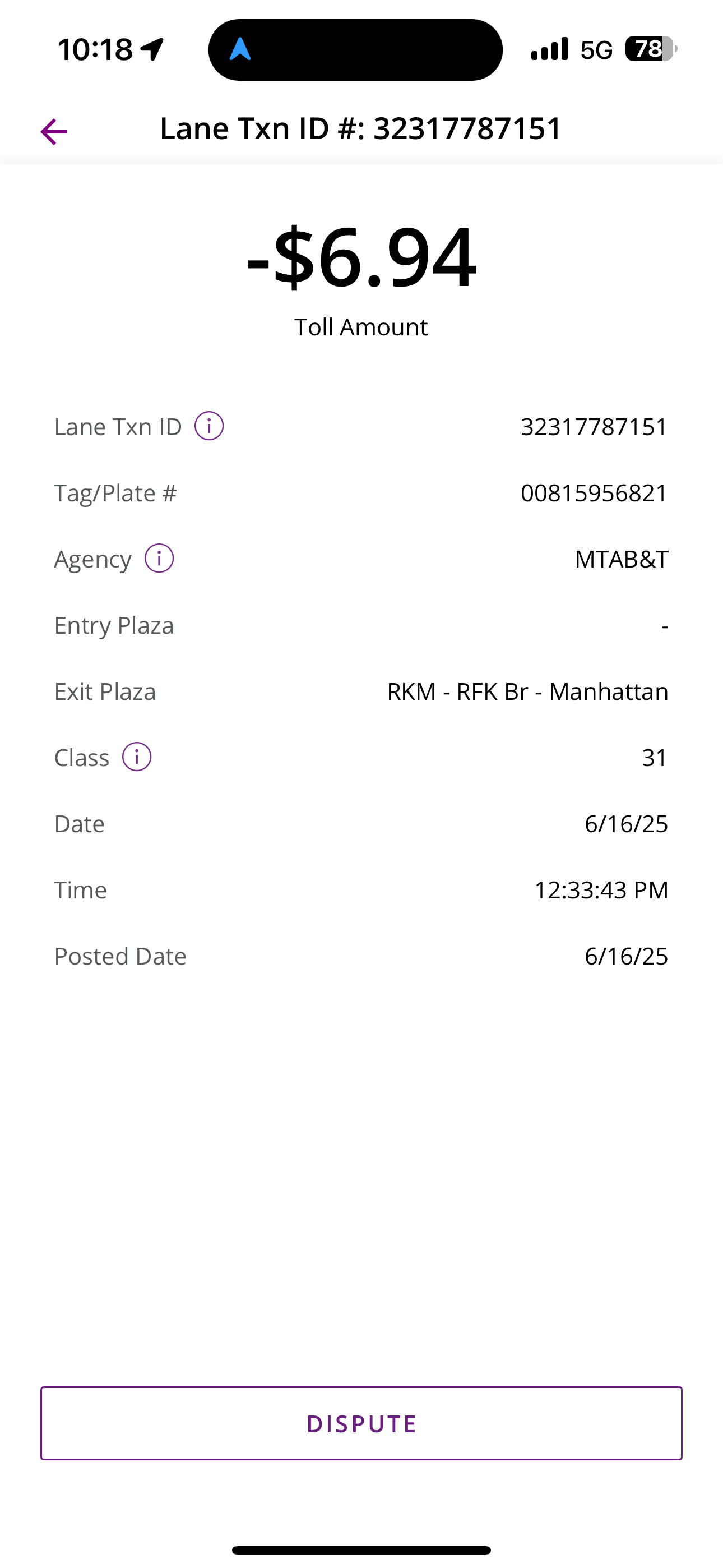
Task: Show info about Agency
Action: click(159, 558)
